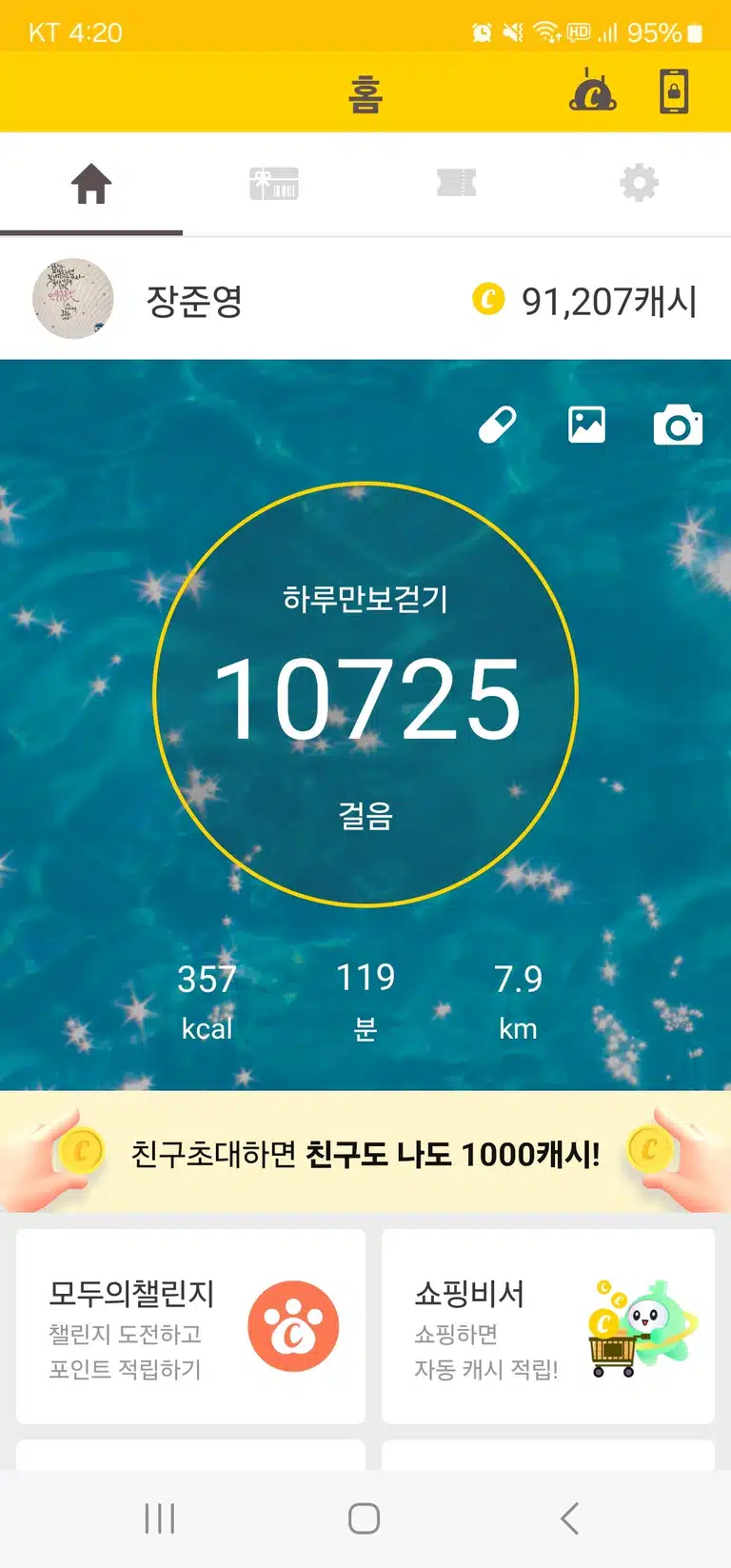This screenshot has height=1568, width=731.
Task: Open the pill icon on step background
Action: click(497, 426)
